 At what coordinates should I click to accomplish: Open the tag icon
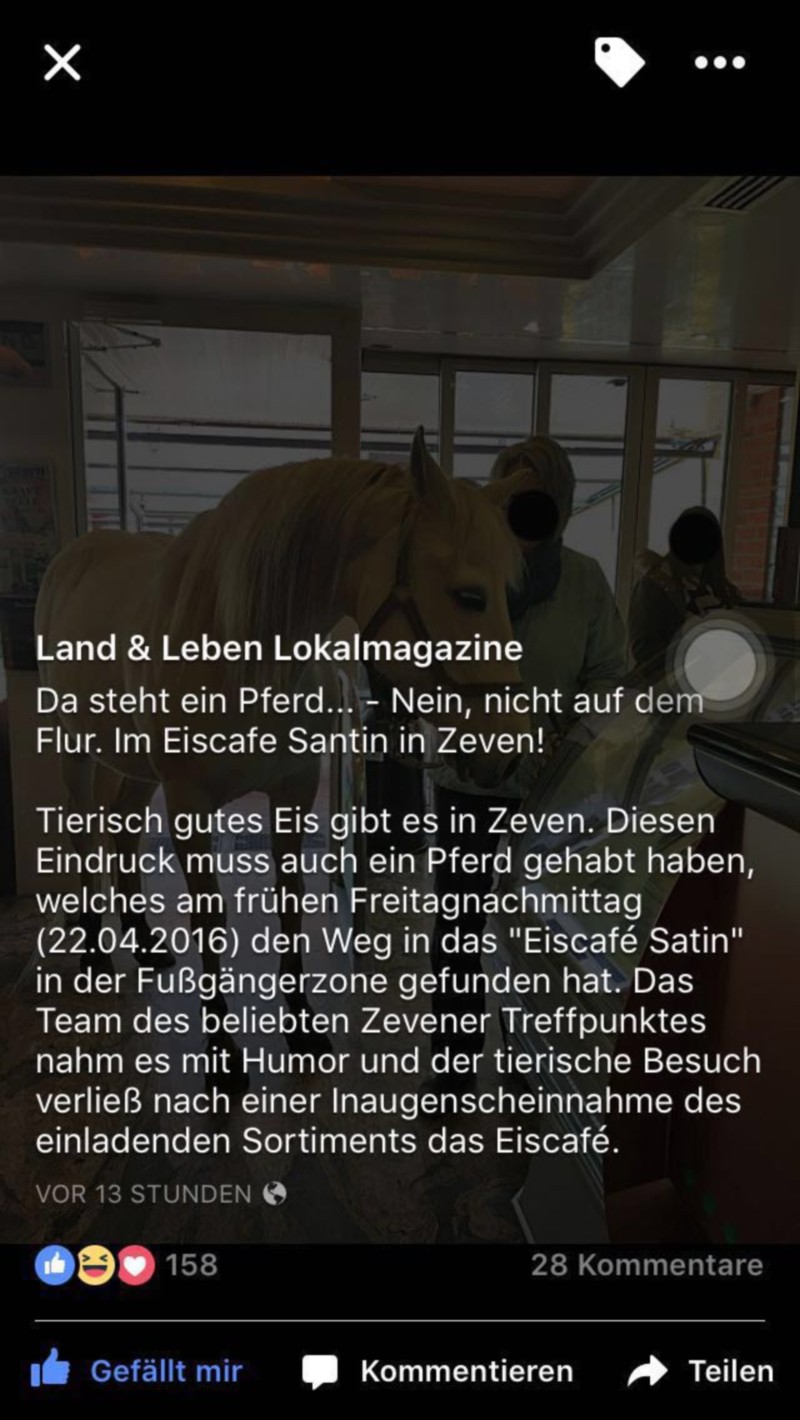point(619,62)
